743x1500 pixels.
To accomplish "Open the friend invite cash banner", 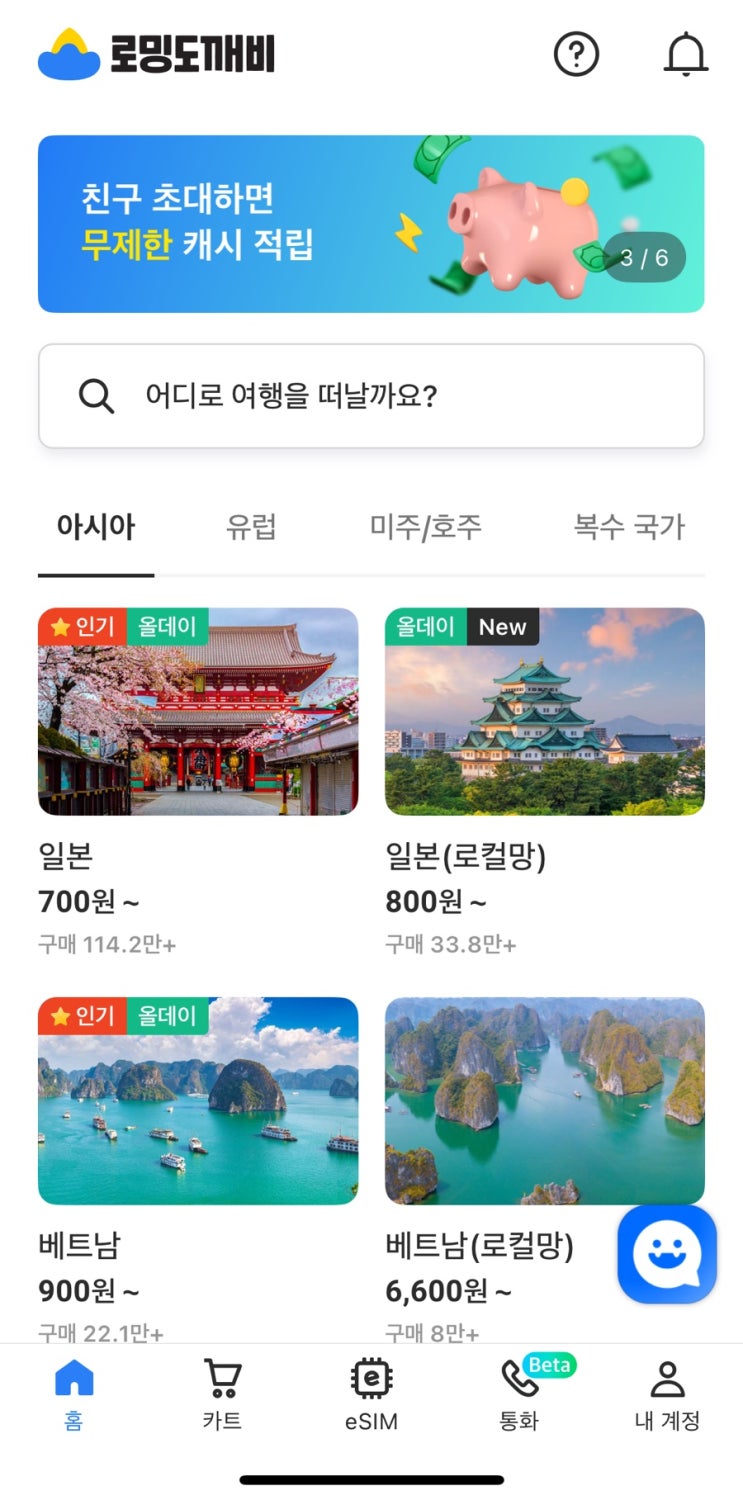I will [x=371, y=224].
